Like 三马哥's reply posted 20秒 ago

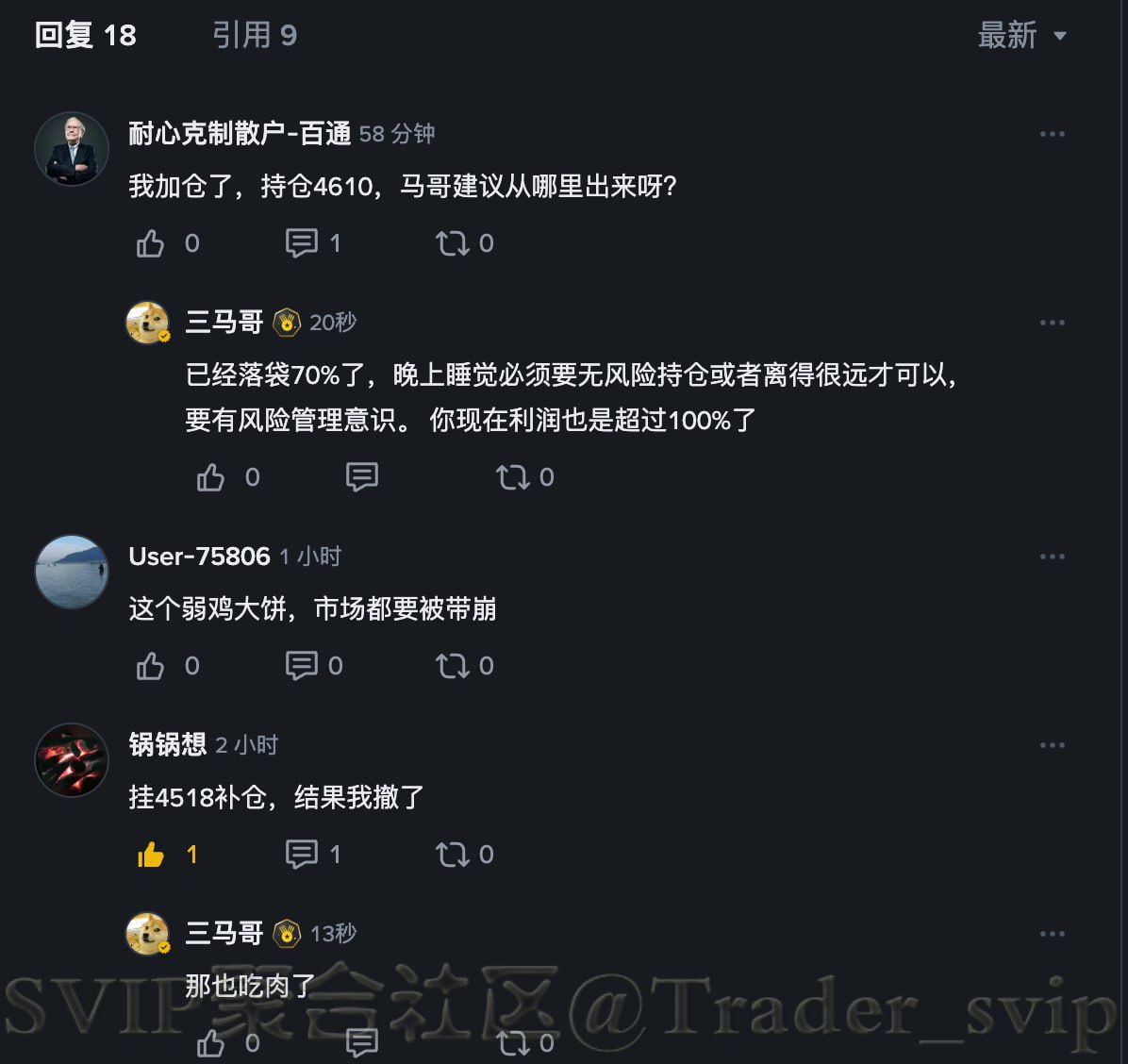click(211, 477)
